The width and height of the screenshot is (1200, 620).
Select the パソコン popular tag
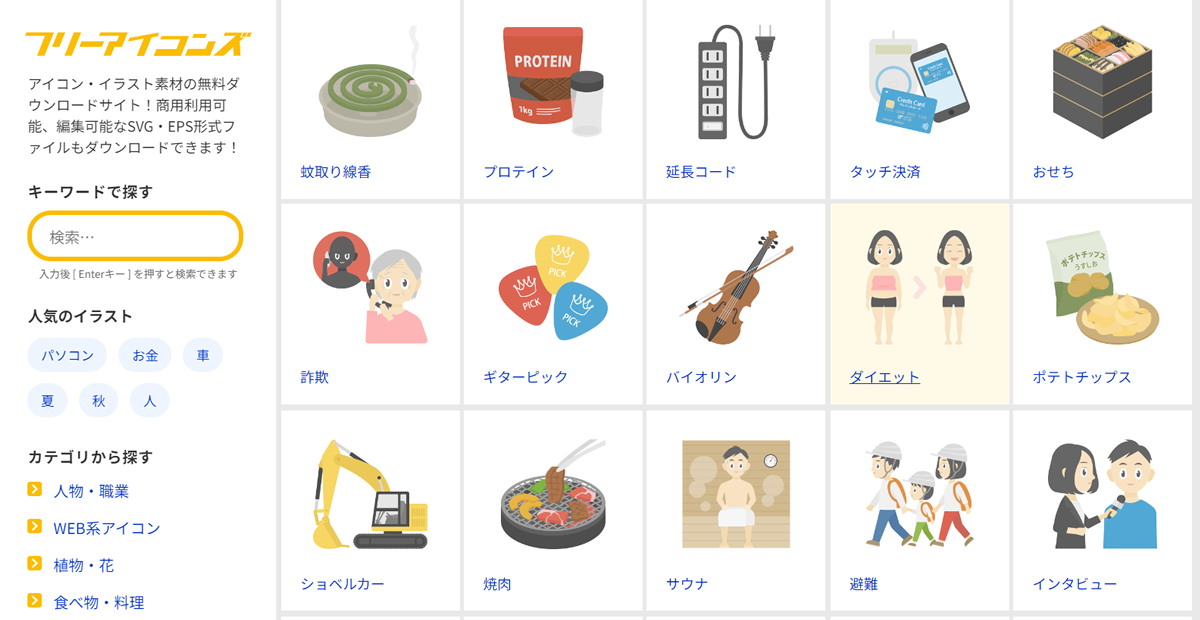(x=67, y=355)
